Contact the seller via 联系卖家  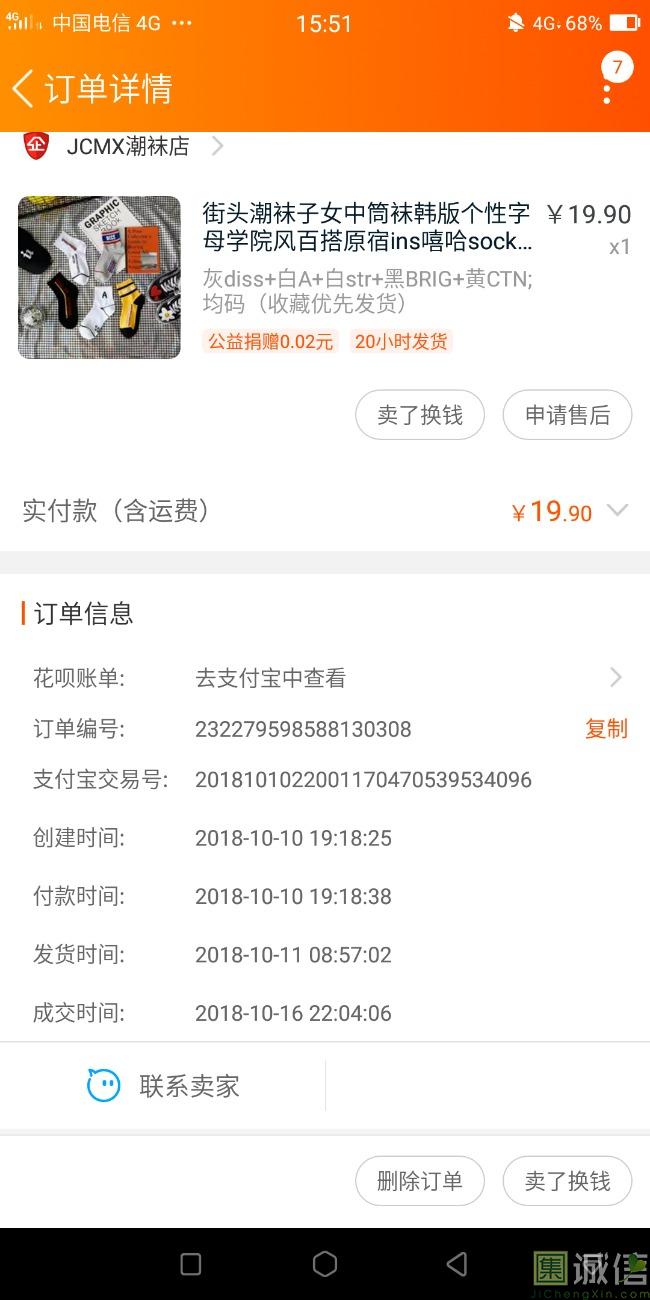[163, 1086]
